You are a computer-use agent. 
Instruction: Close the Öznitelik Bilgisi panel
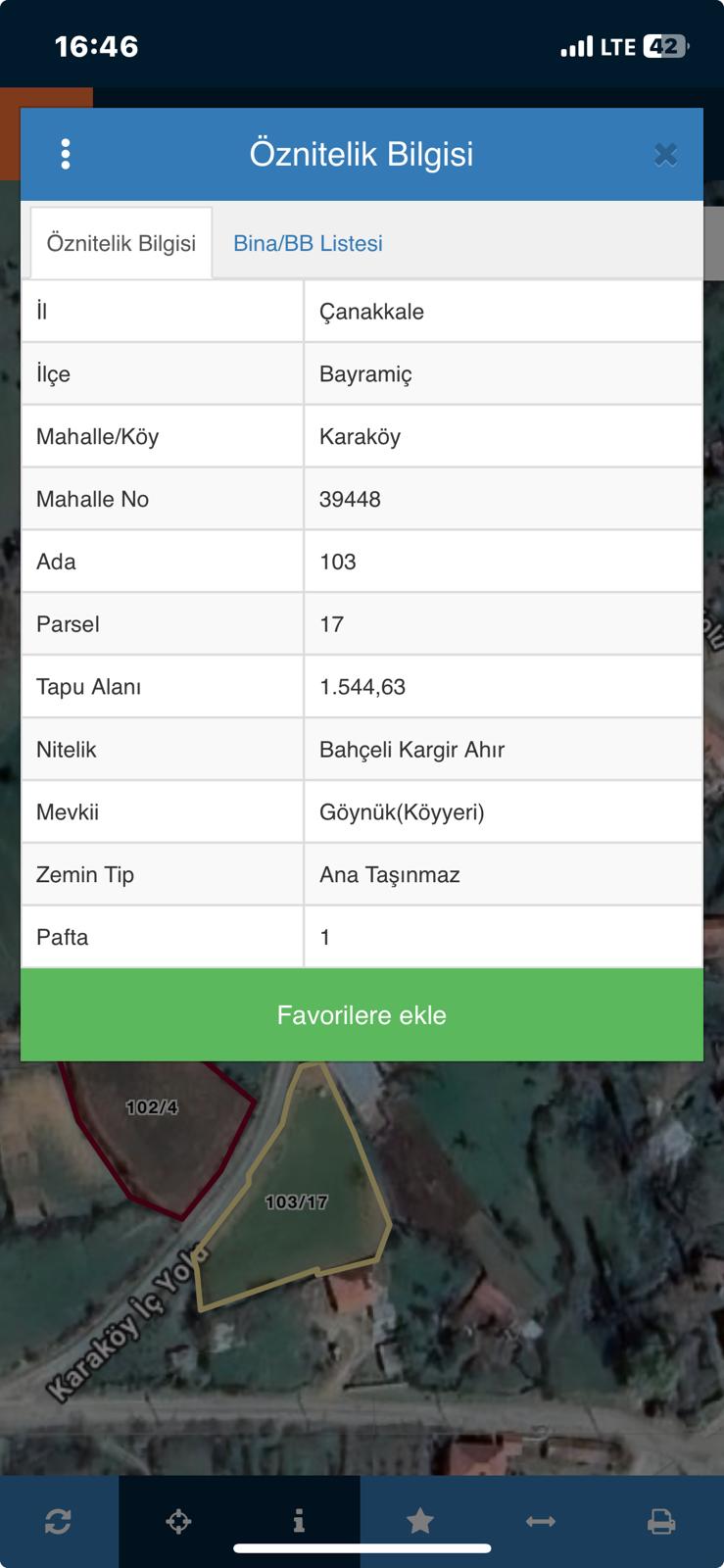(x=665, y=155)
